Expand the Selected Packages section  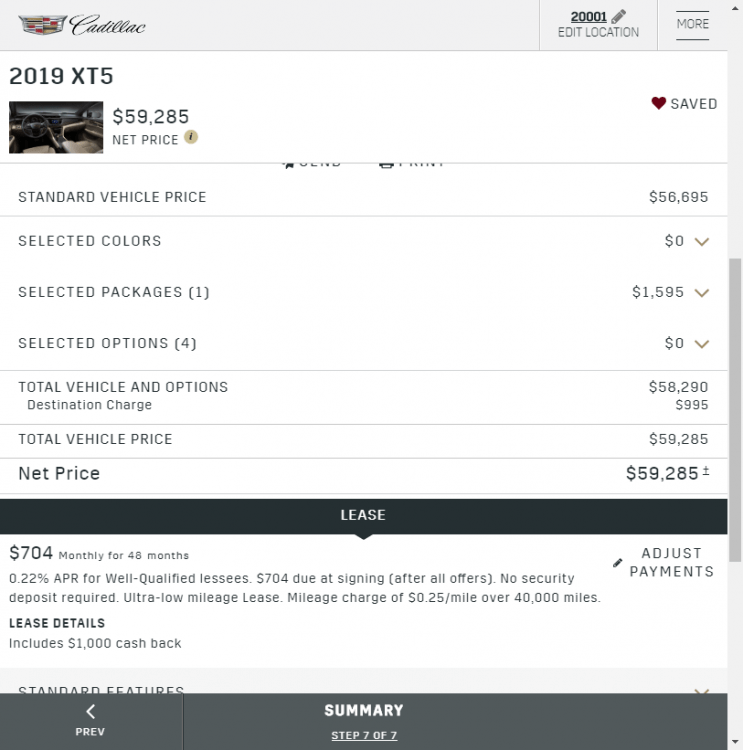[x=701, y=292]
